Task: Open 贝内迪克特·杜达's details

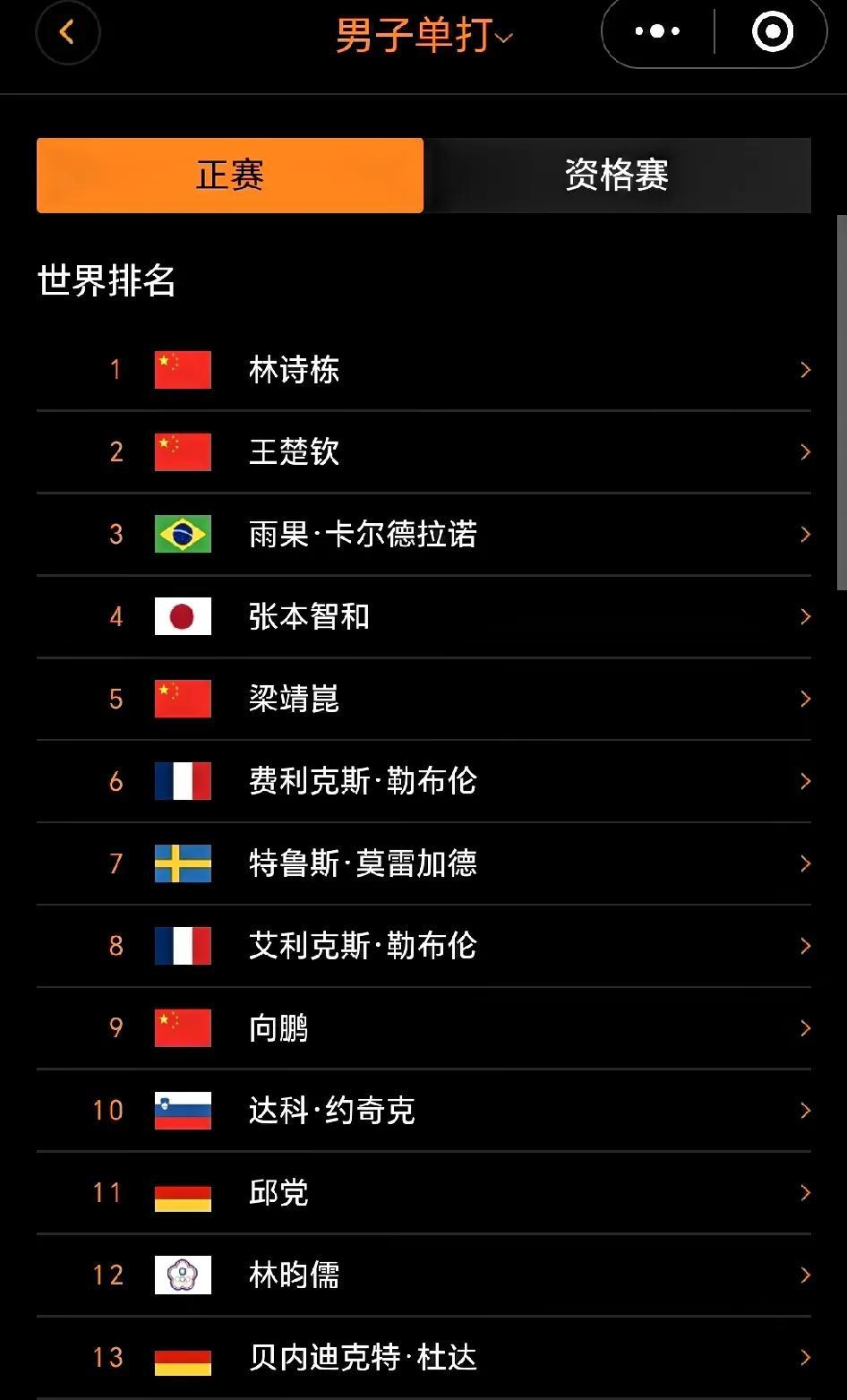Action: coord(423,1358)
